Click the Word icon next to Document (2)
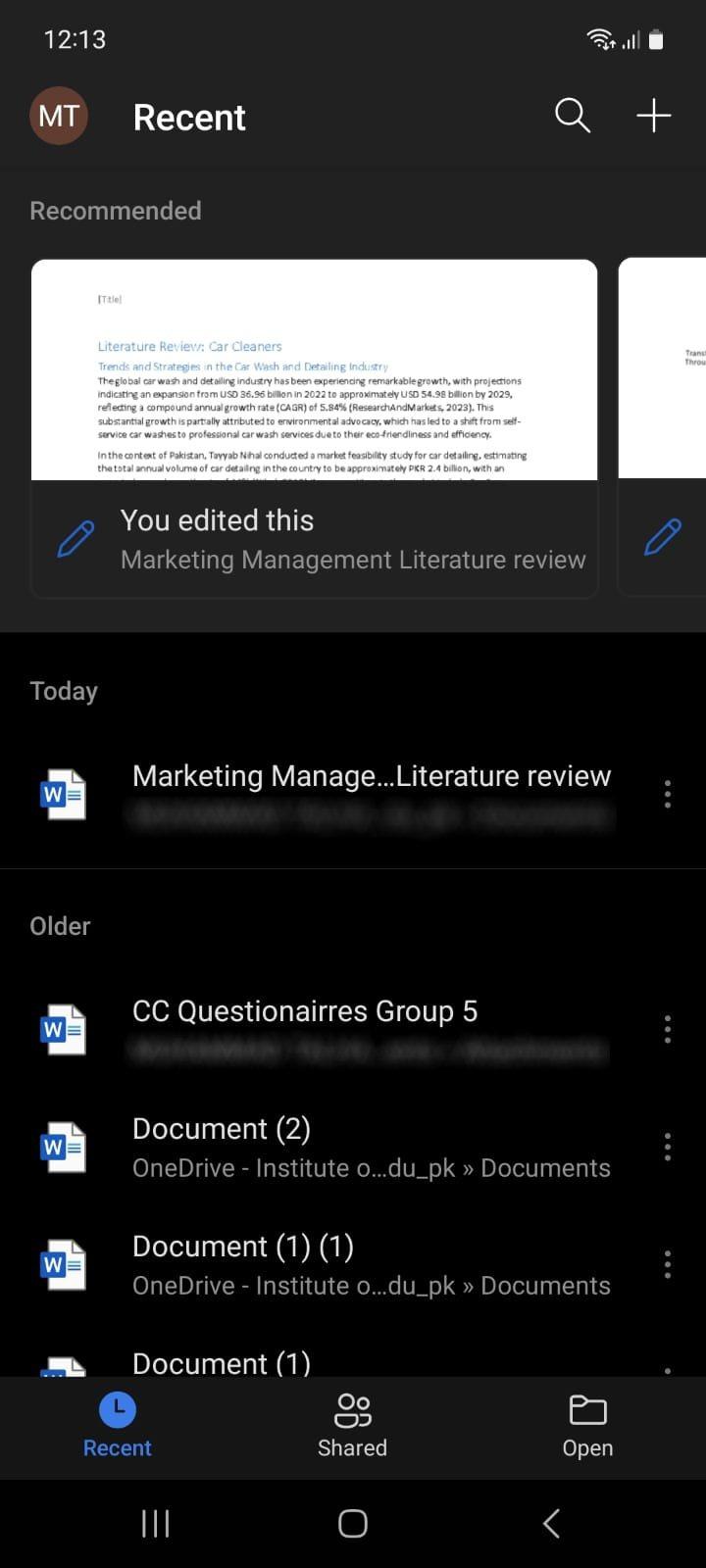Image resolution: width=706 pixels, height=1568 pixels. tap(63, 1147)
